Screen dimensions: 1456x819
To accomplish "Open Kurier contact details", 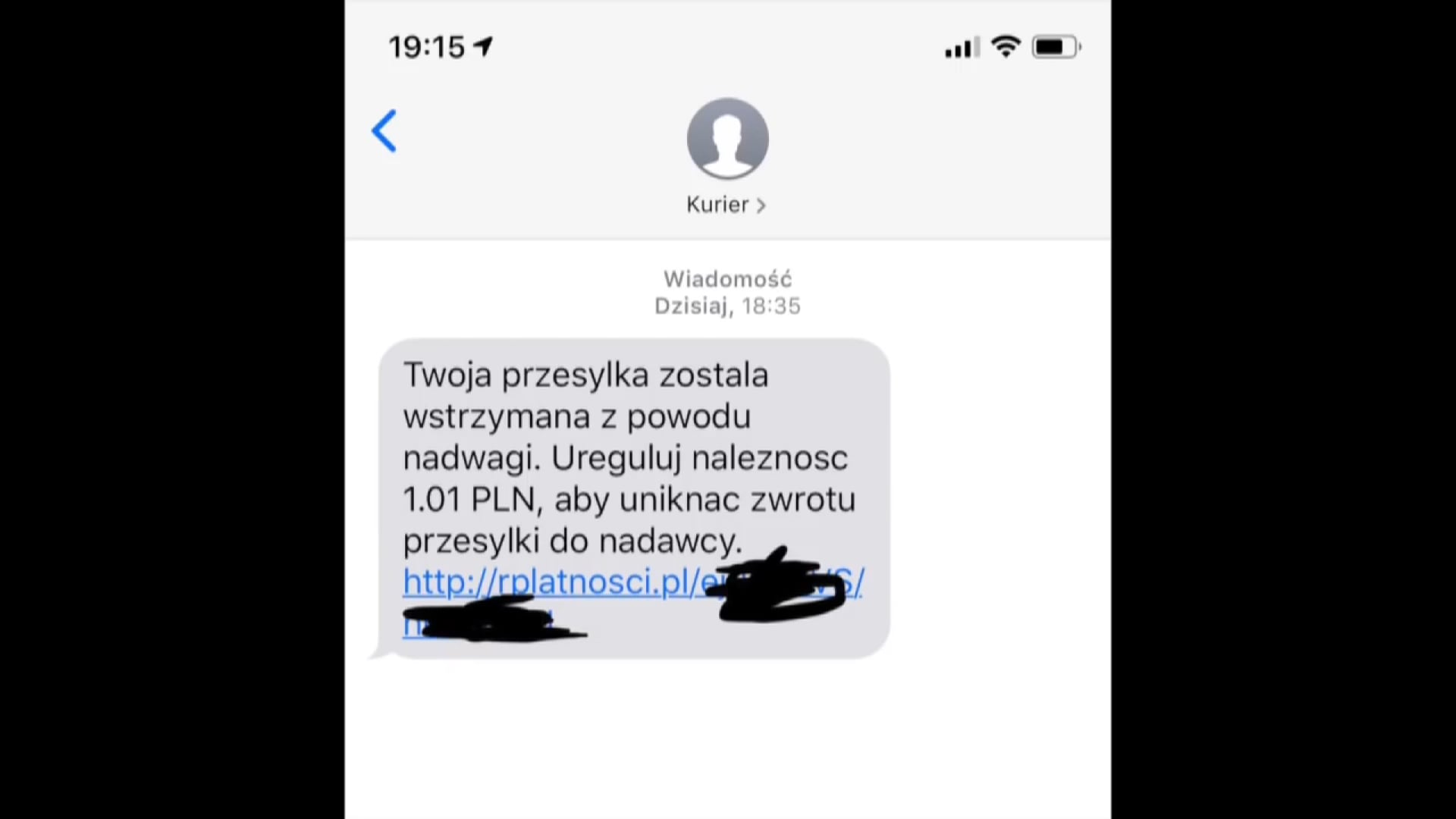I will (x=726, y=205).
